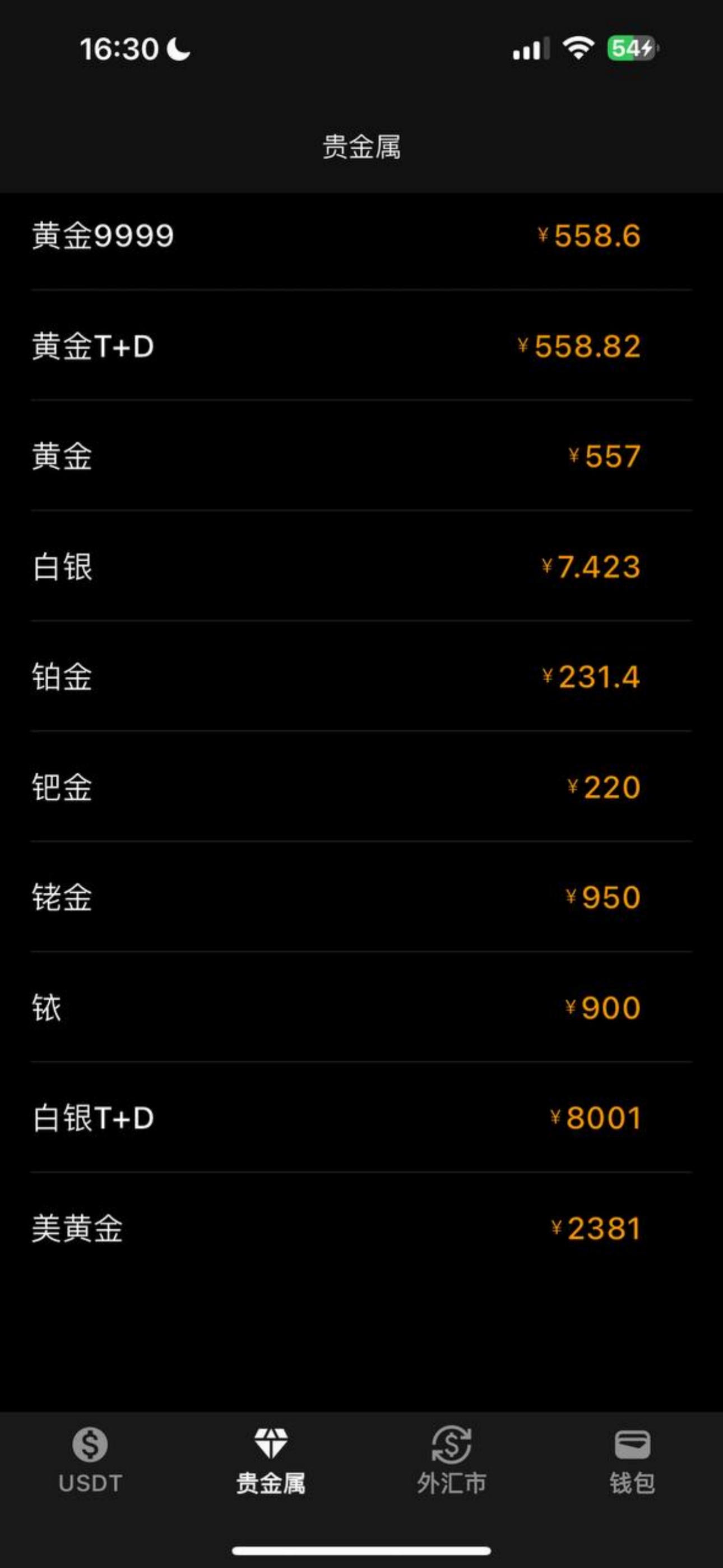View the 黄金 ¥557 row

(x=361, y=456)
